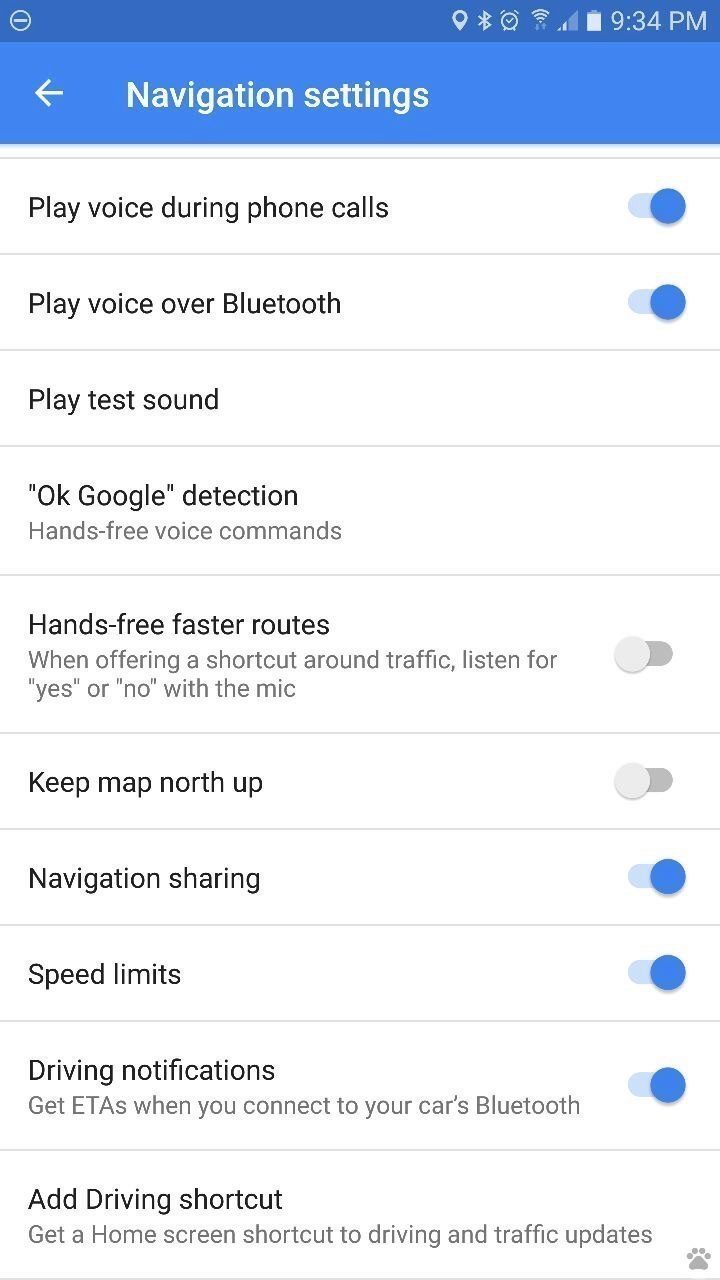Add Driving shortcut to Home screen
Image resolution: width=720 pixels, height=1280 pixels.
coord(360,1215)
